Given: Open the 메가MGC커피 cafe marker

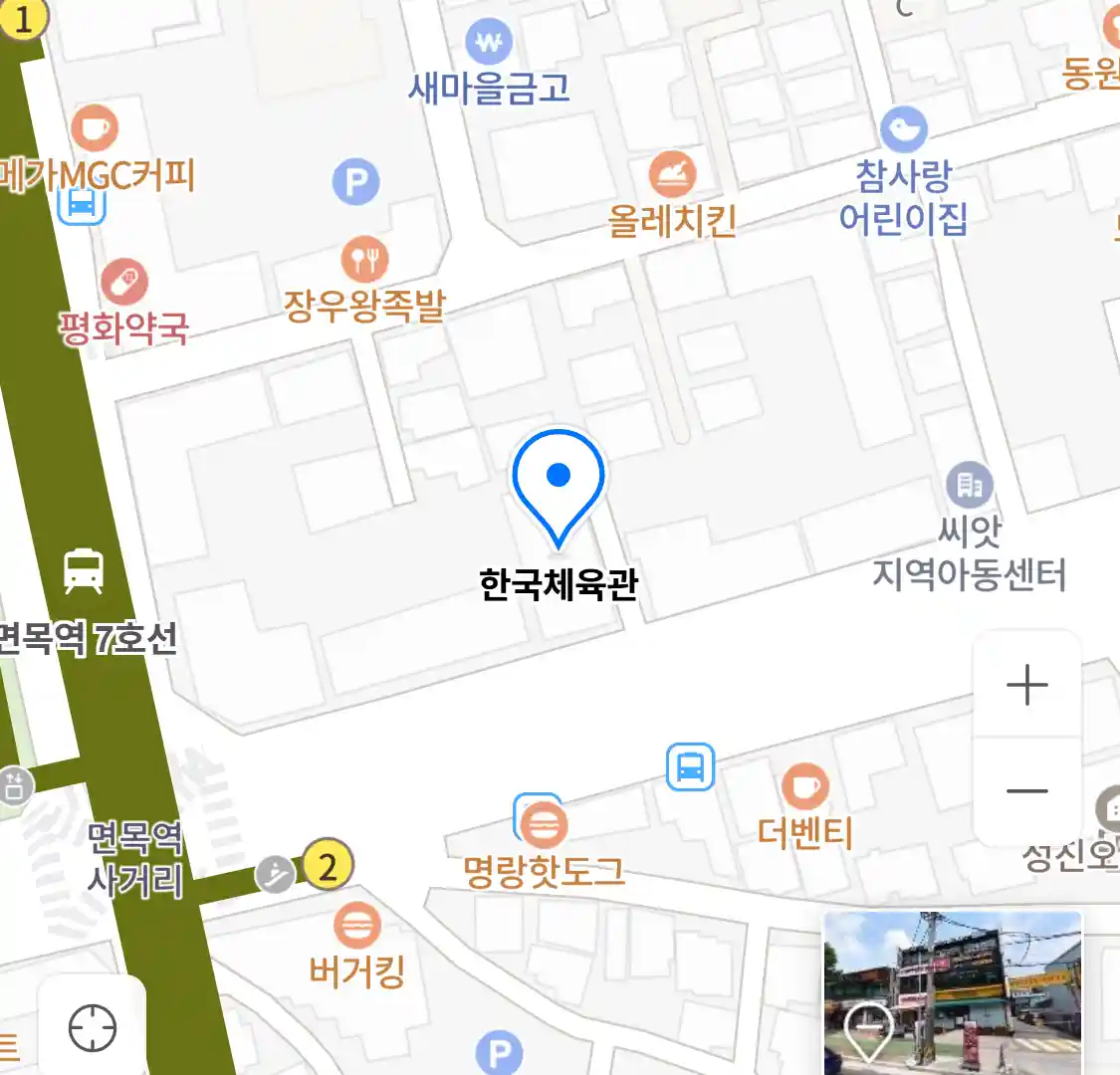Looking at the screenshot, I should (x=95, y=129).
